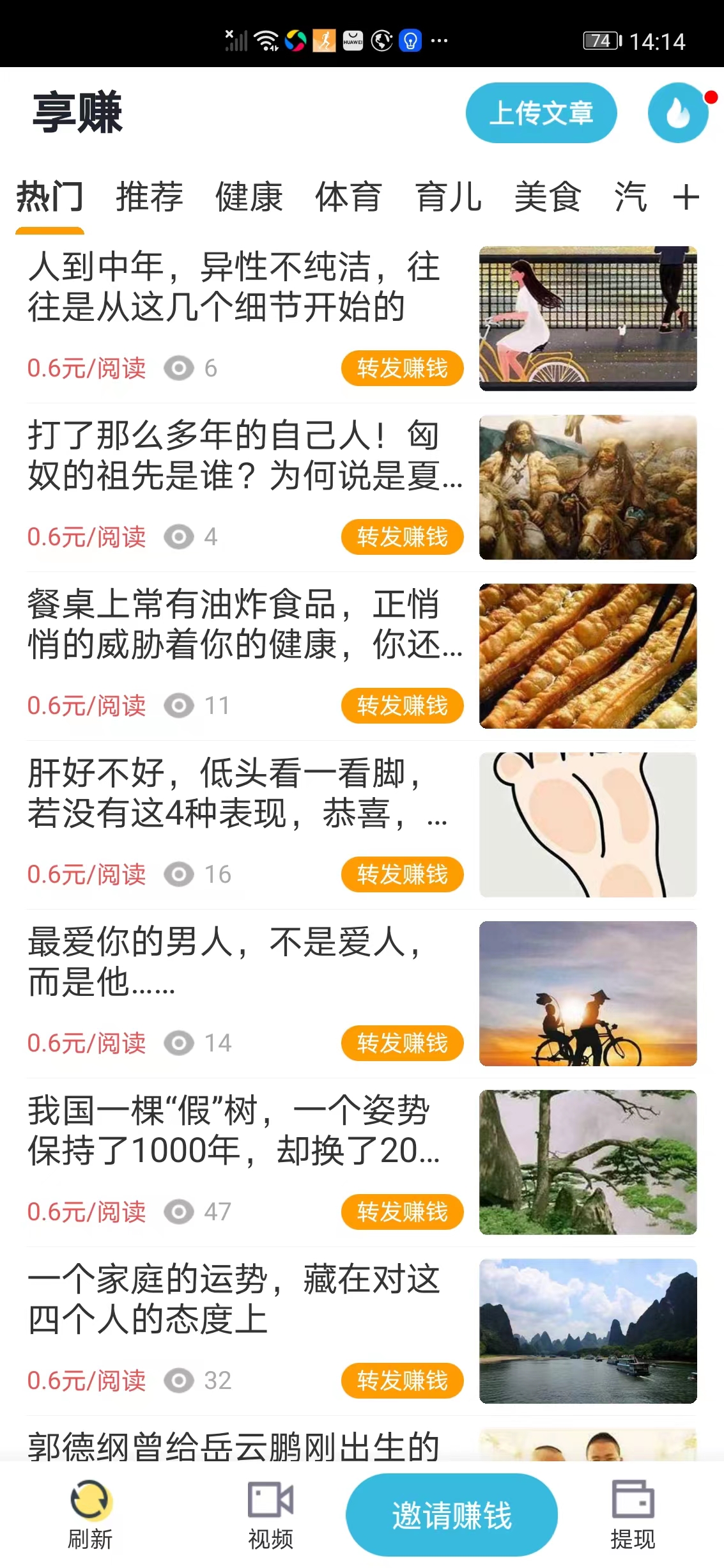Open the article 一个家庭的运势

[234, 1300]
